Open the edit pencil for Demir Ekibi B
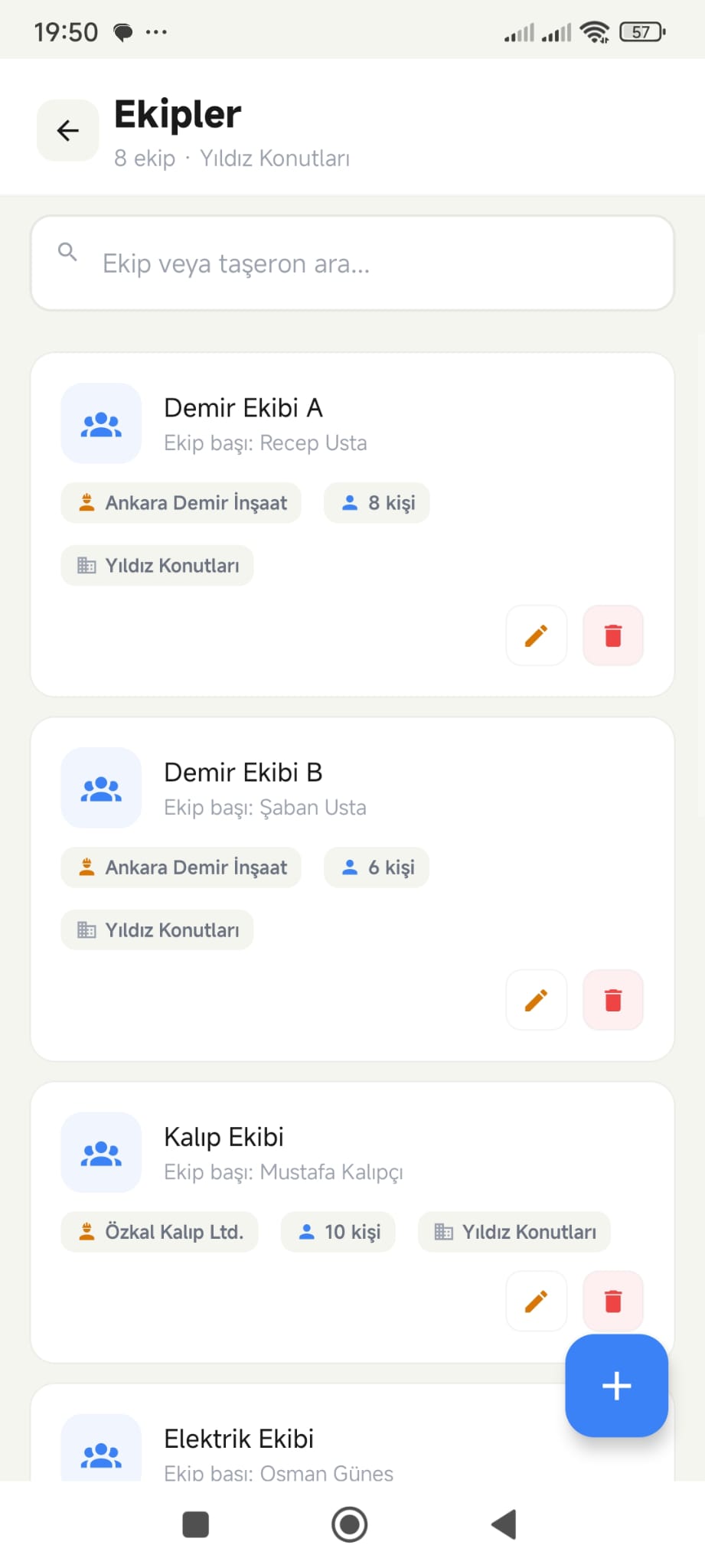Image resolution: width=705 pixels, height=1568 pixels. 536,1000
